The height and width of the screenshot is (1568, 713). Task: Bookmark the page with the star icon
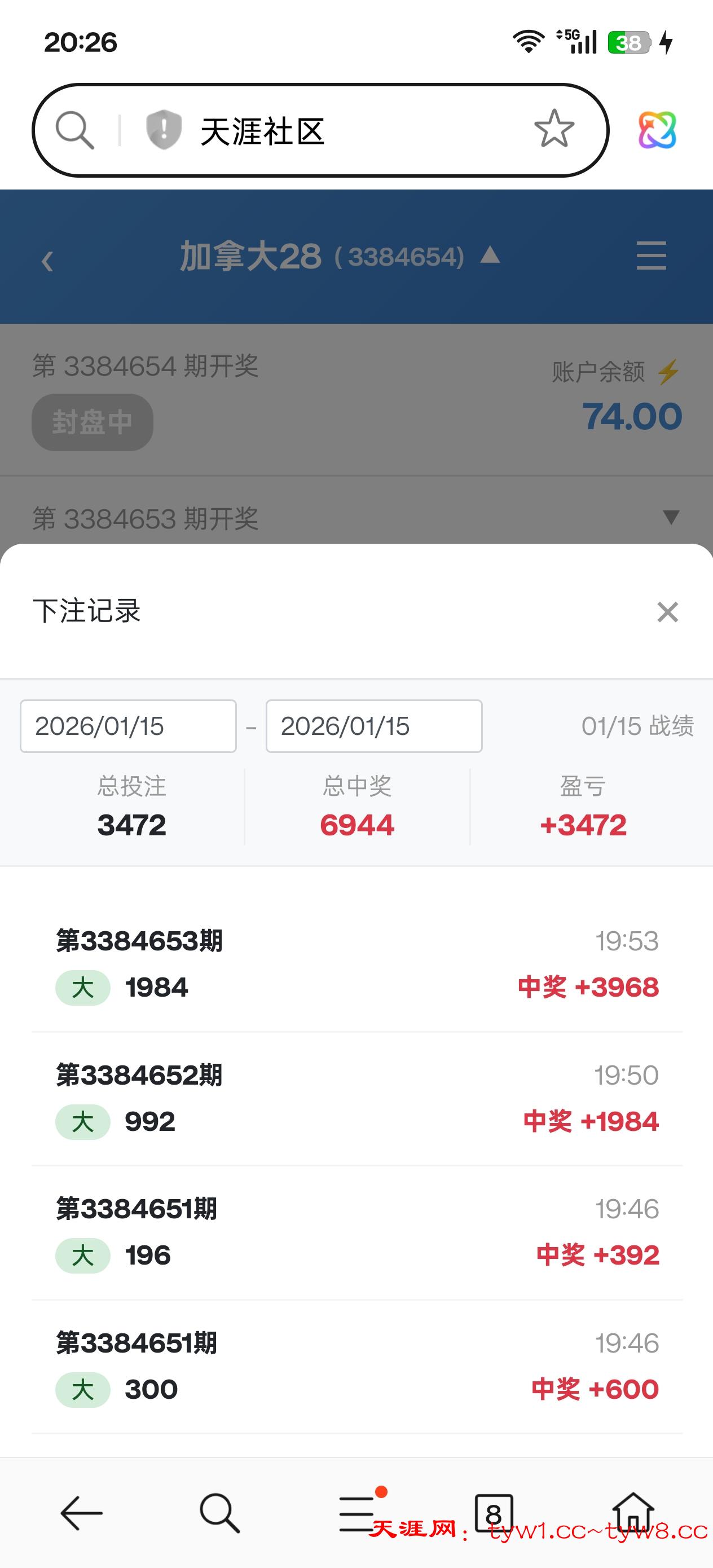(553, 129)
